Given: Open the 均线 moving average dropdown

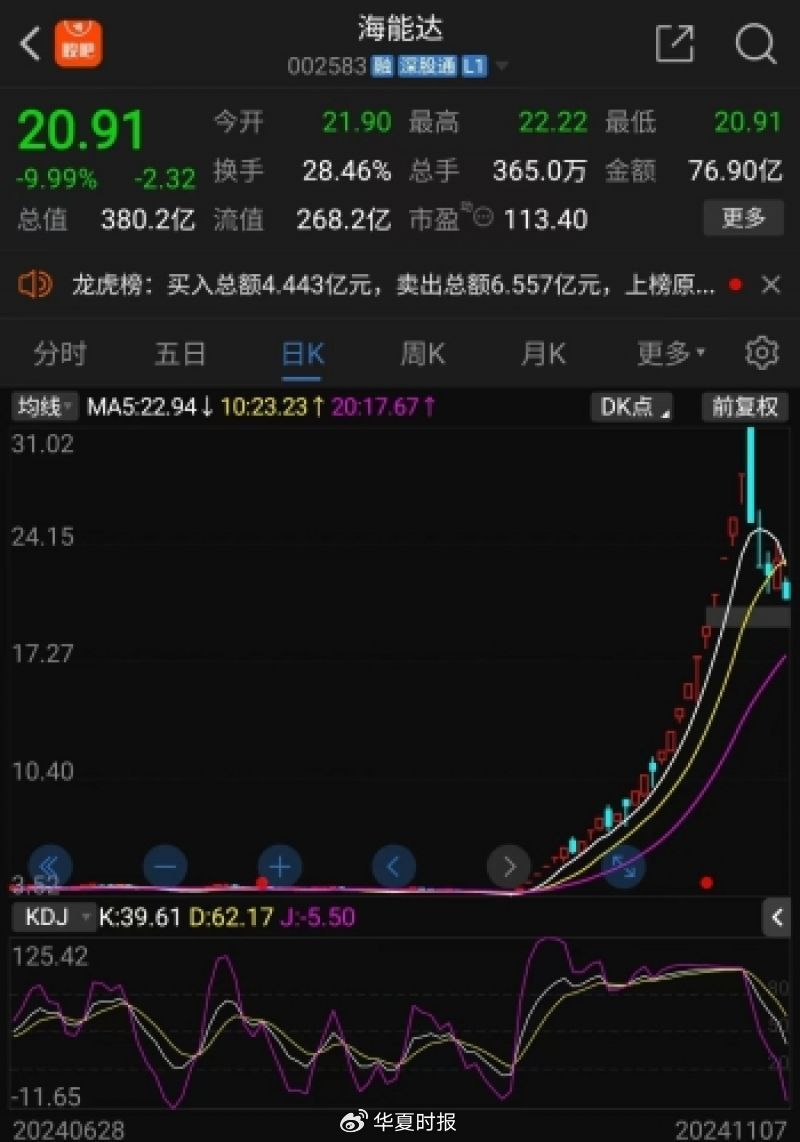Looking at the screenshot, I should tap(42, 407).
